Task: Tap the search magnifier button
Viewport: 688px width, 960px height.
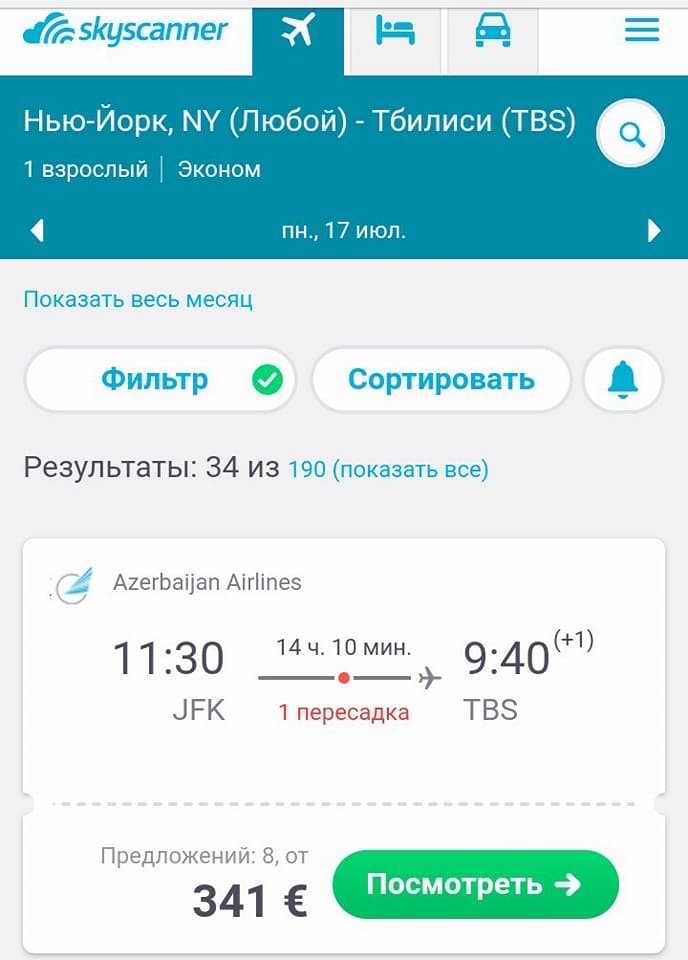Action: 632,134
